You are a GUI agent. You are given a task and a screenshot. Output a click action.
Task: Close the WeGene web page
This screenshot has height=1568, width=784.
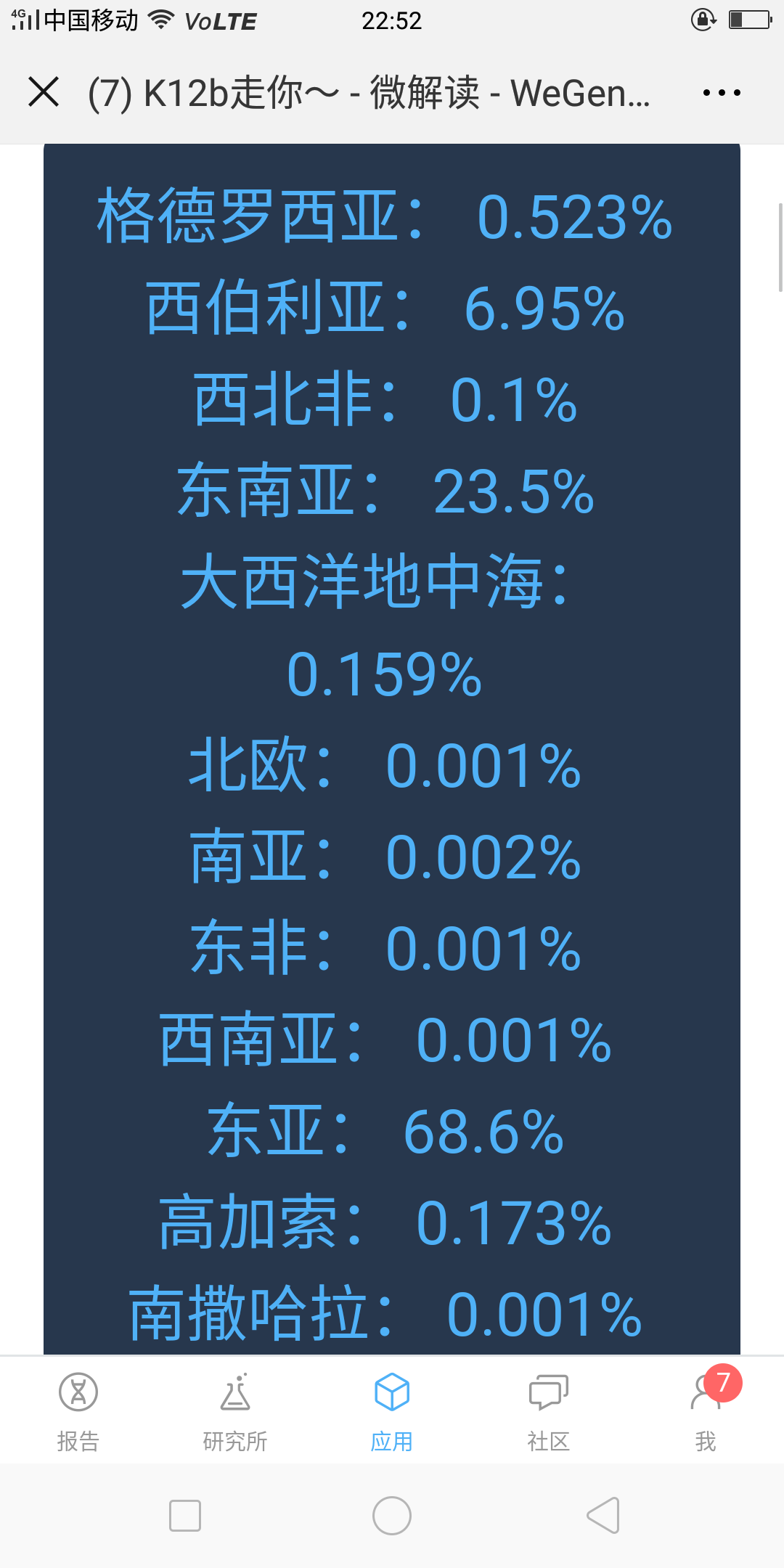[x=44, y=92]
